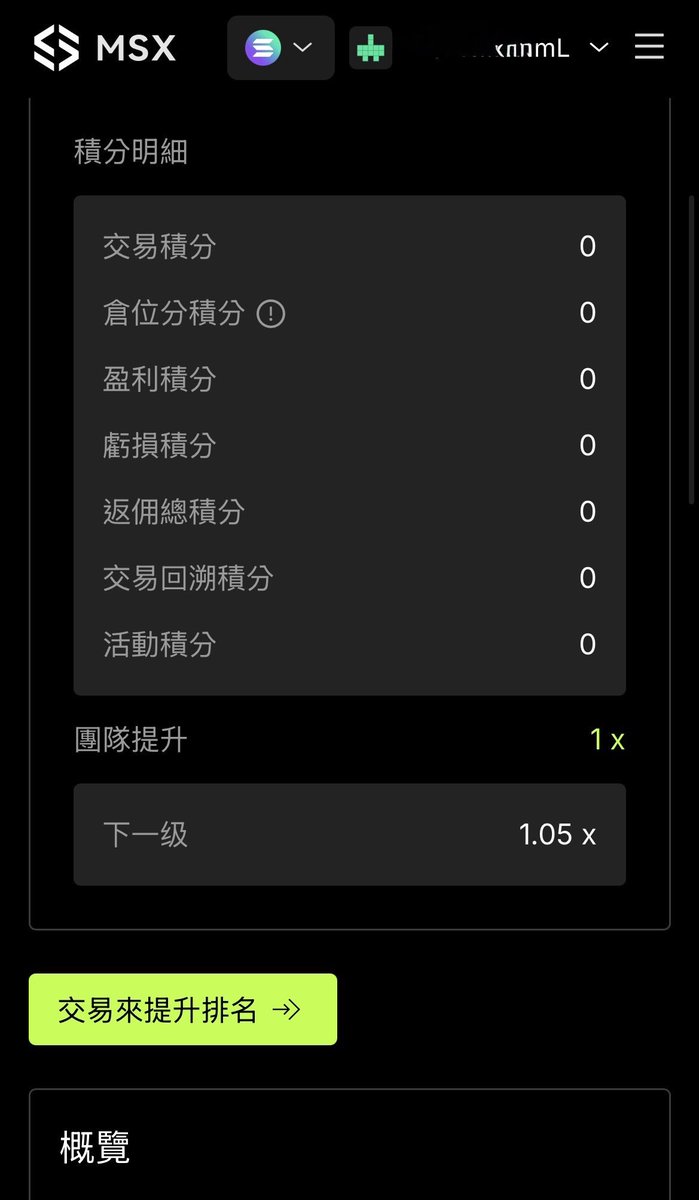Expand the wallet account dropdown
699x1200 pixels.
coord(598,47)
